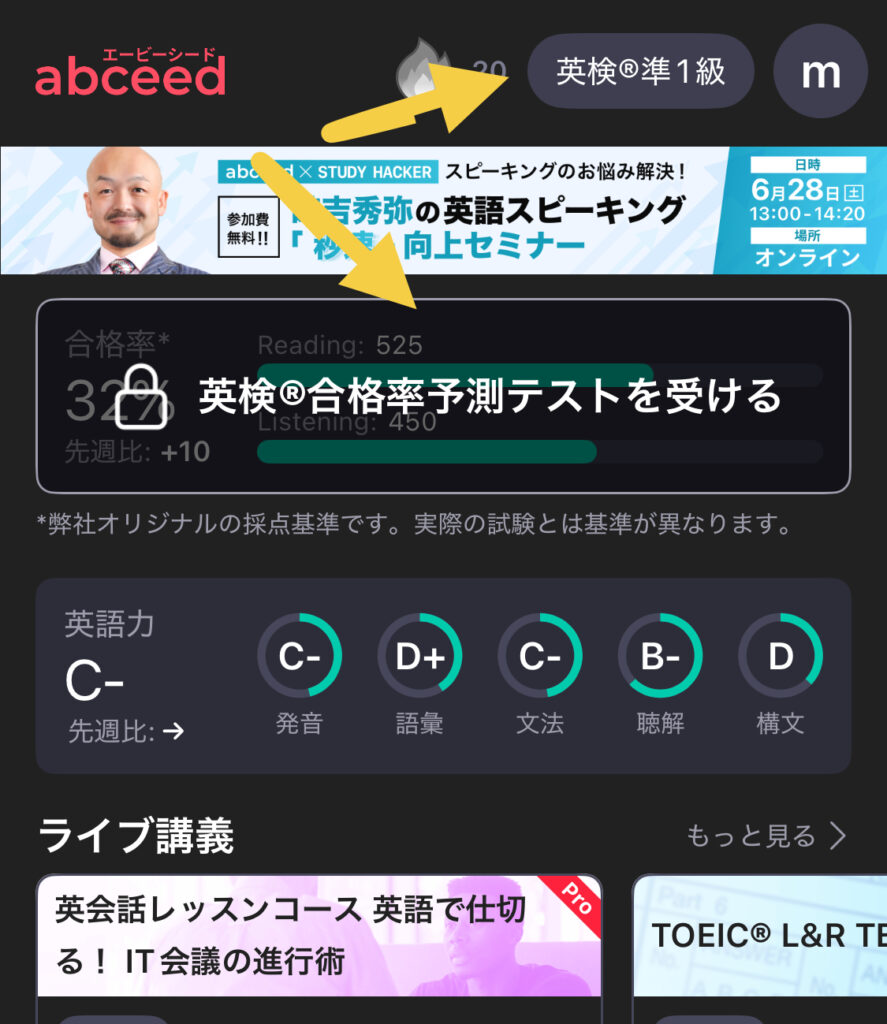Tap the Listening 450 progress bar
The height and width of the screenshot is (1024, 887).
coord(540,452)
